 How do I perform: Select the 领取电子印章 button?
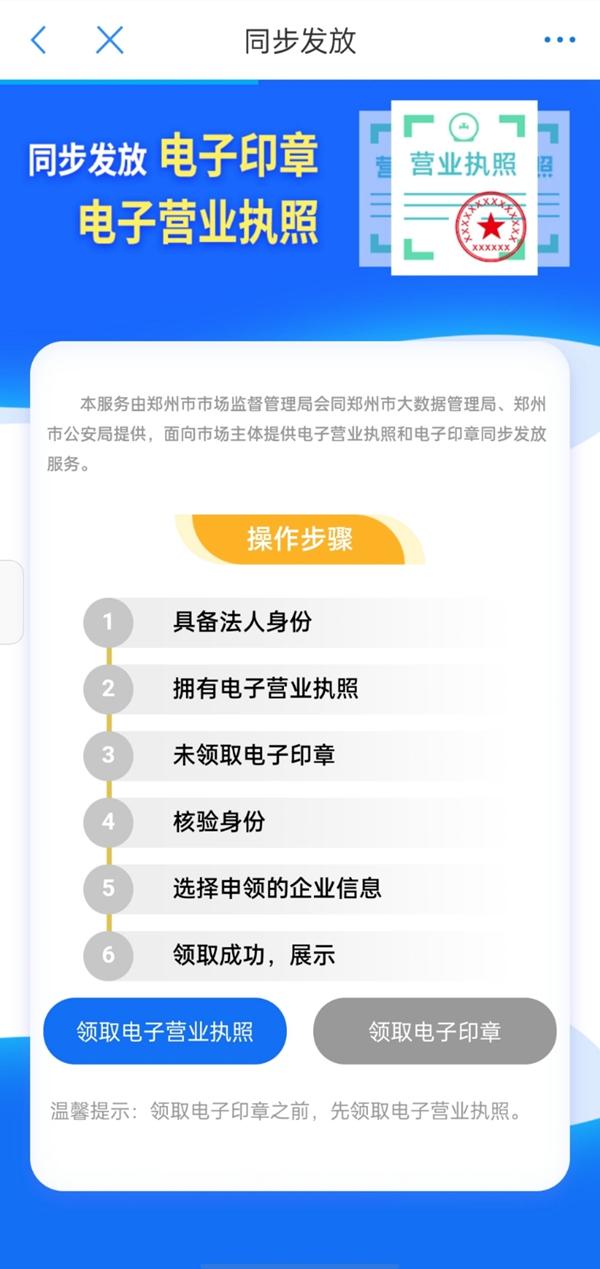pos(434,1031)
